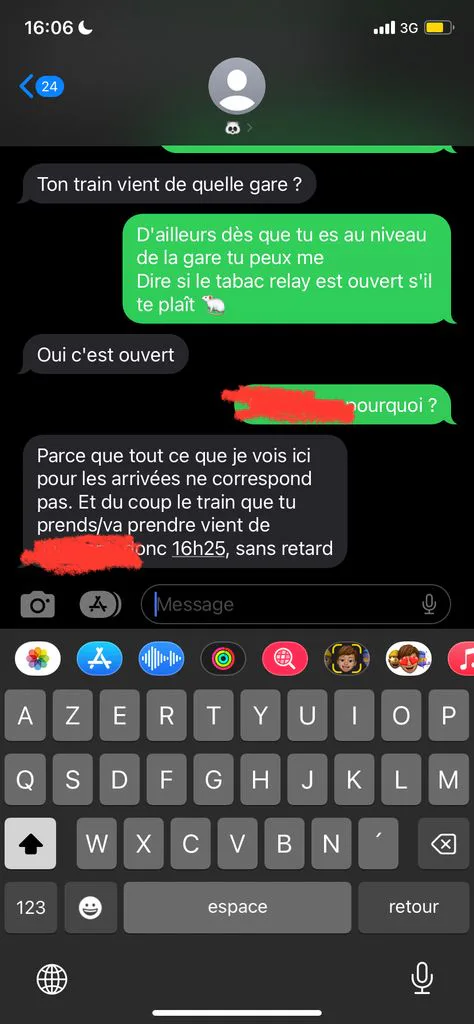Toggle the App Store apps drawer button
This screenshot has width=474, height=1024.
point(100,605)
